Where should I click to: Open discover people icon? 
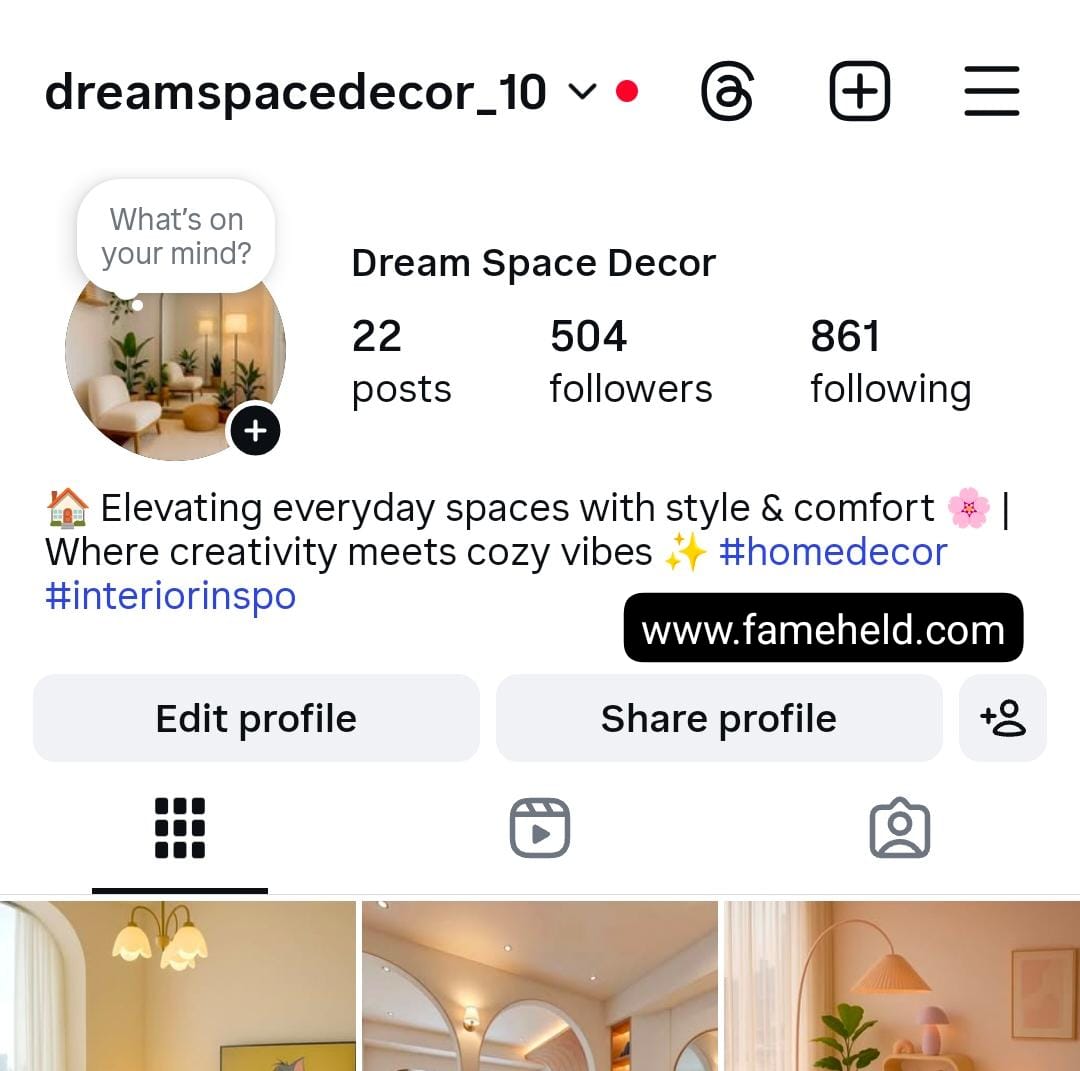[1002, 718]
